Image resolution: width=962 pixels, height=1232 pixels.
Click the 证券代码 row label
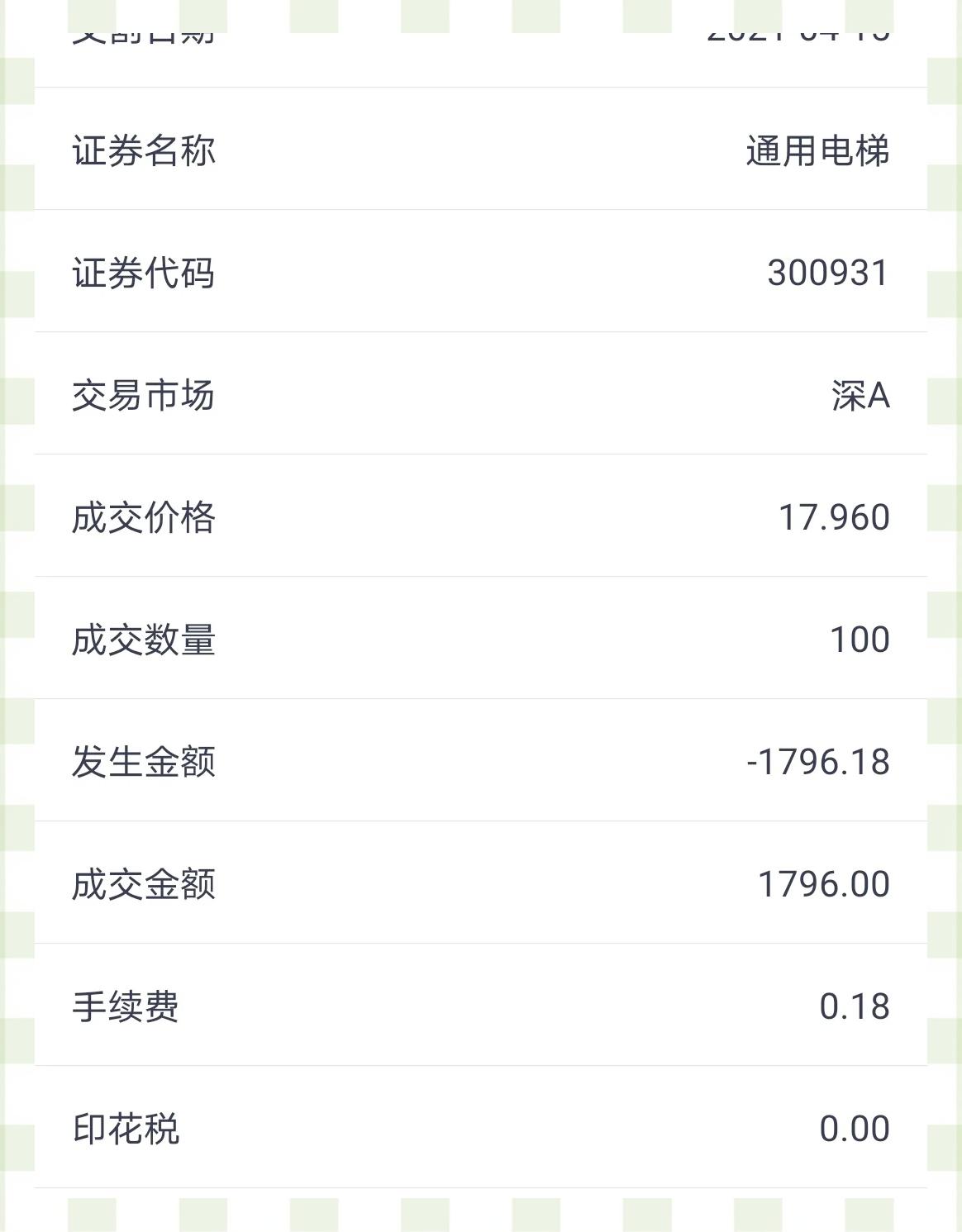point(141,273)
